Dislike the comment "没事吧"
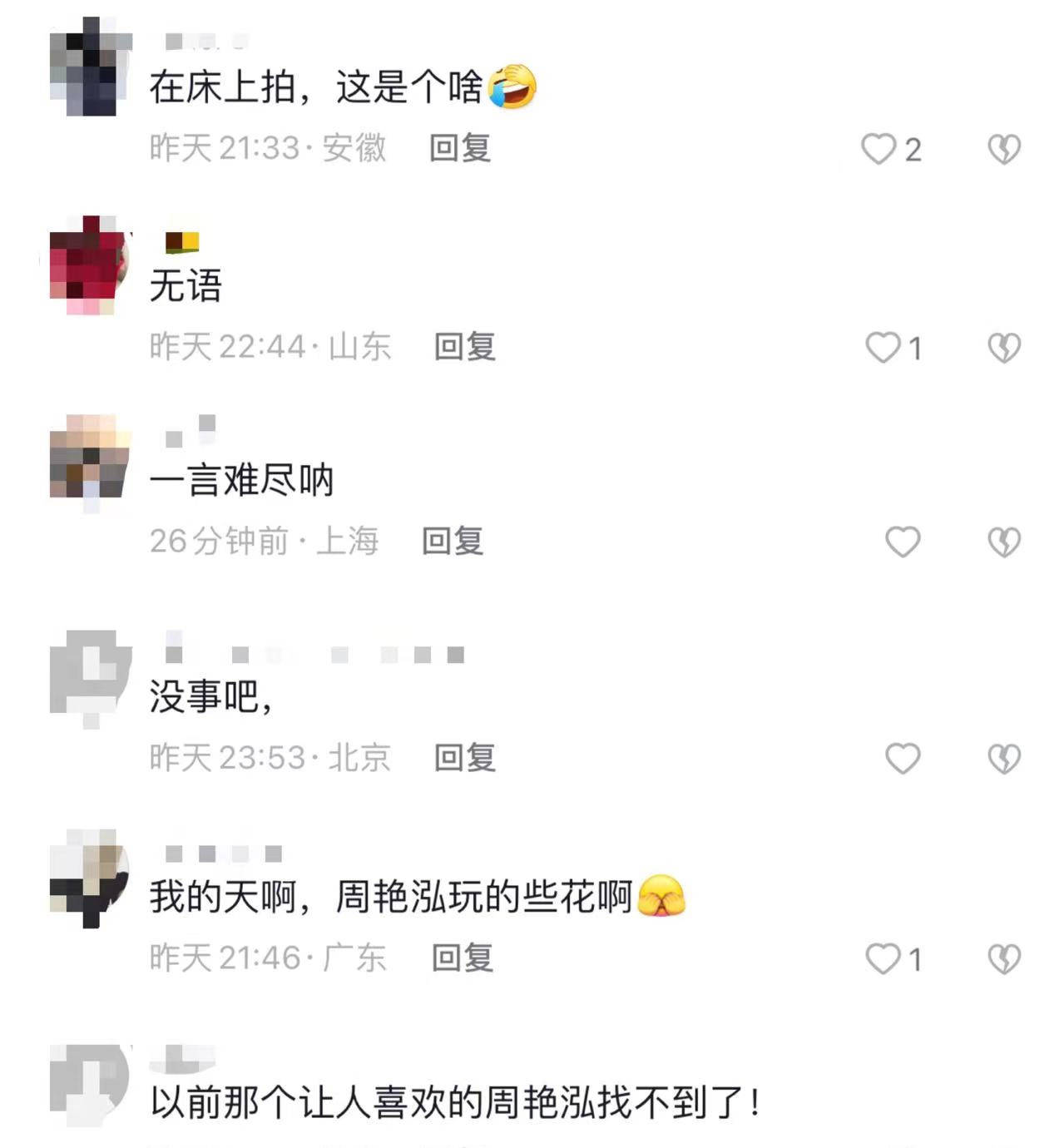This screenshot has height=1148, width=1064. [1004, 759]
